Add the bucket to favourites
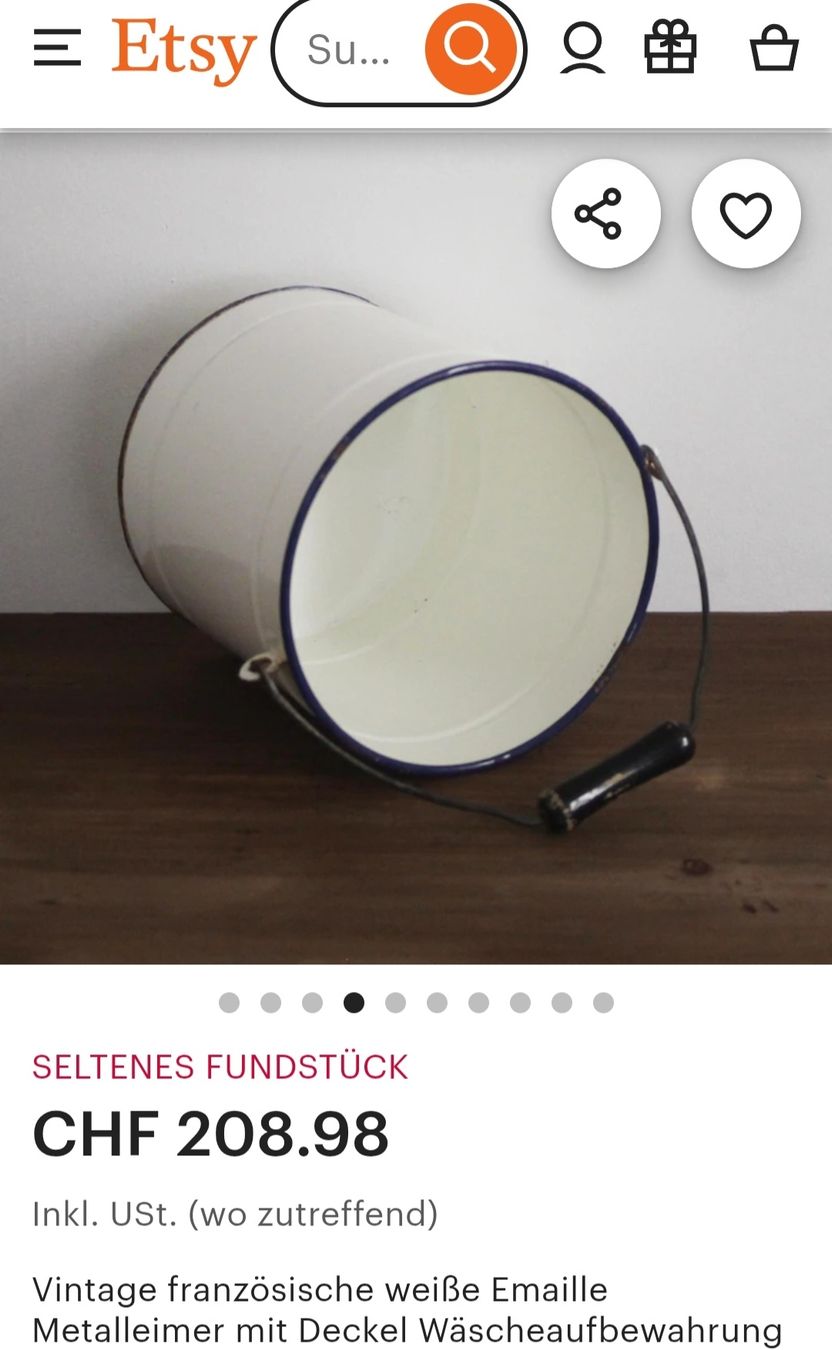The image size is (832, 1350). tap(746, 214)
